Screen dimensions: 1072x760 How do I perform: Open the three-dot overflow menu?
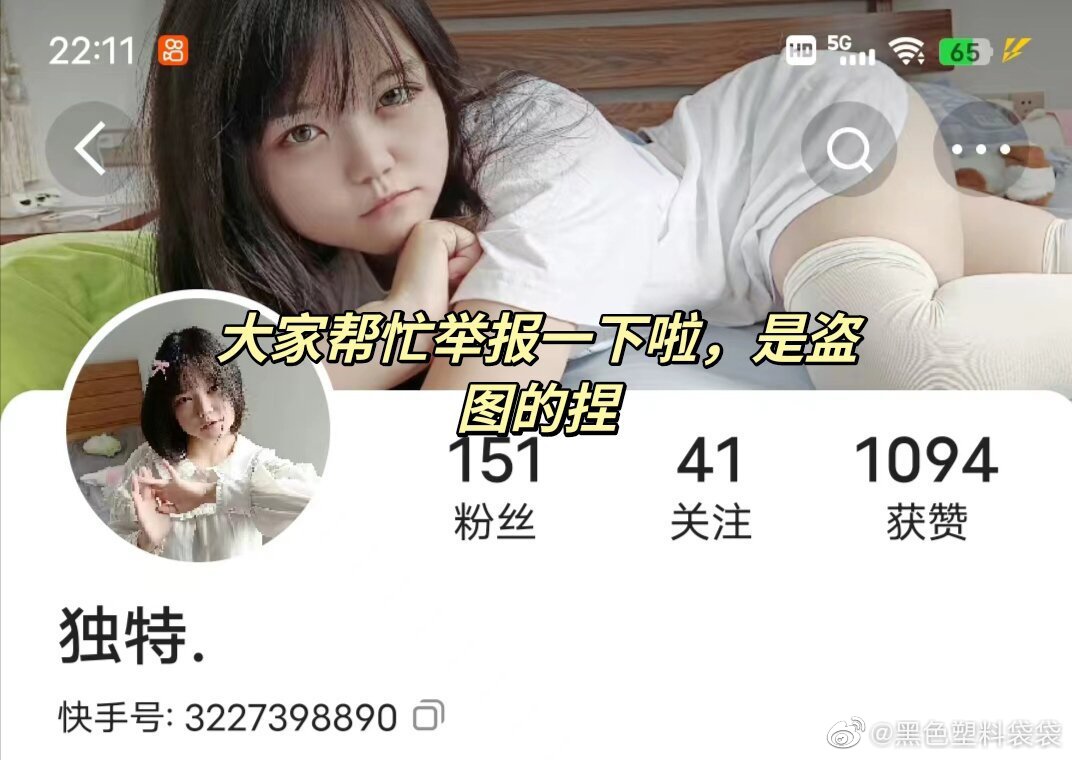click(x=980, y=150)
